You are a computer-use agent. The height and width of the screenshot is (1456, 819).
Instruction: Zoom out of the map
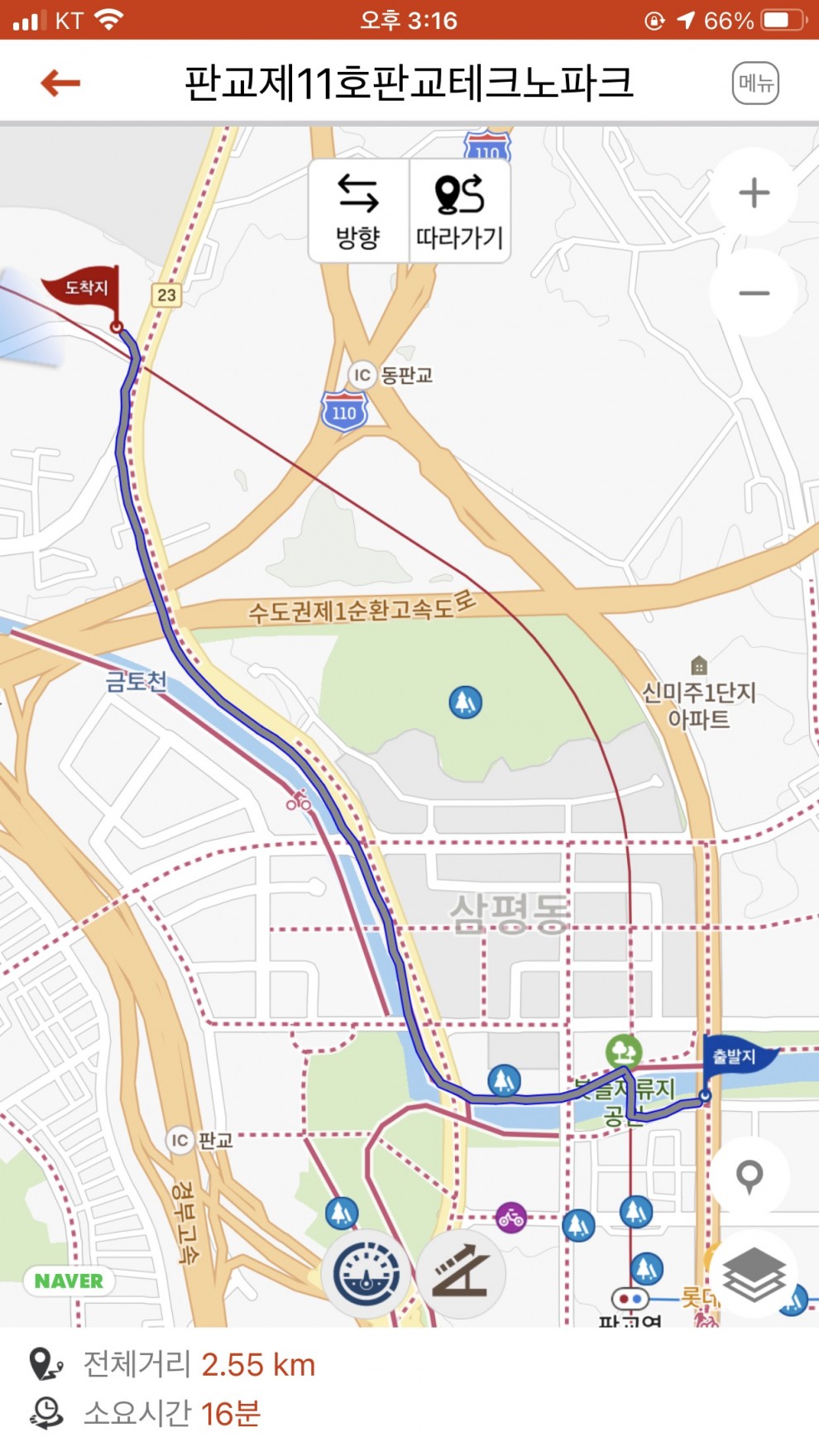pyautogui.click(x=754, y=293)
